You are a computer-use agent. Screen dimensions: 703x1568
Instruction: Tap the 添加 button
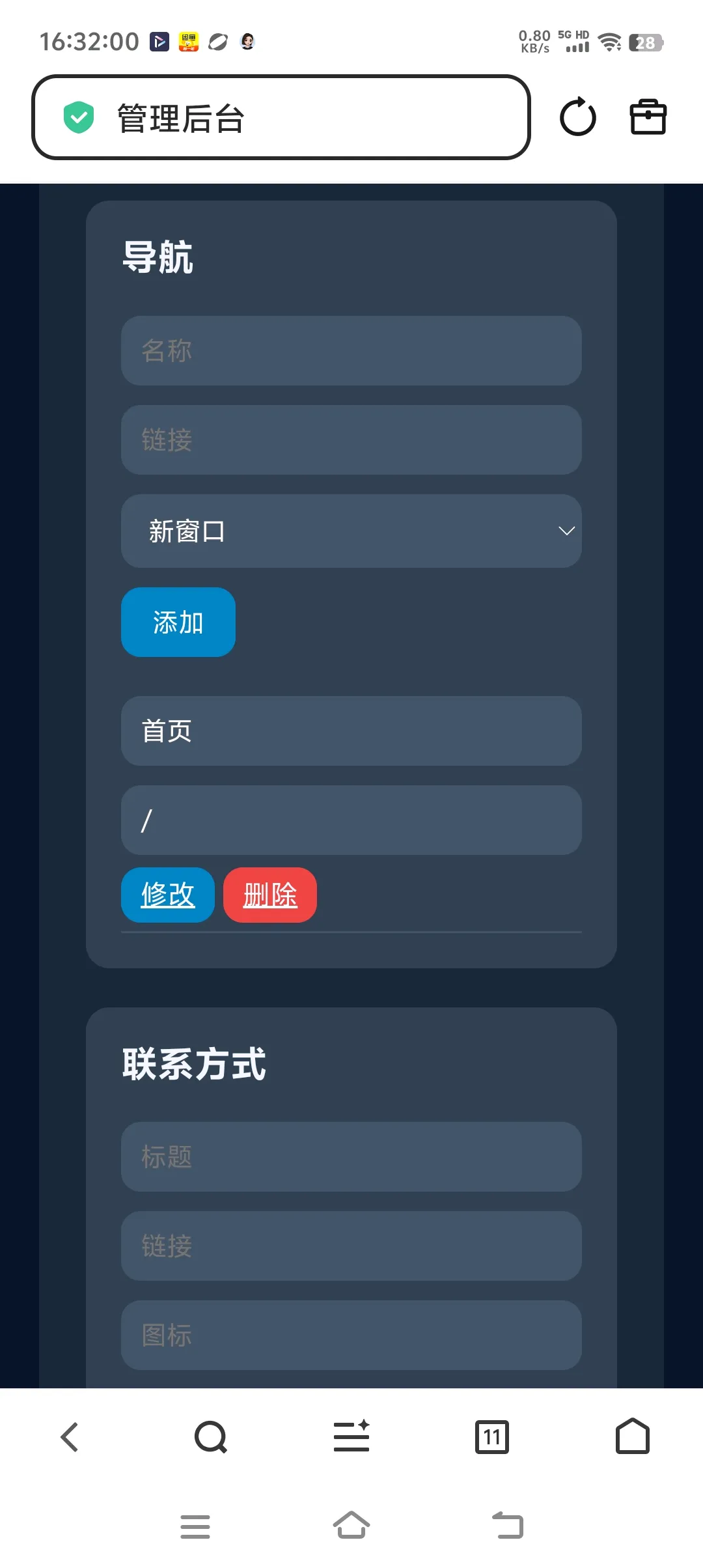[178, 623]
